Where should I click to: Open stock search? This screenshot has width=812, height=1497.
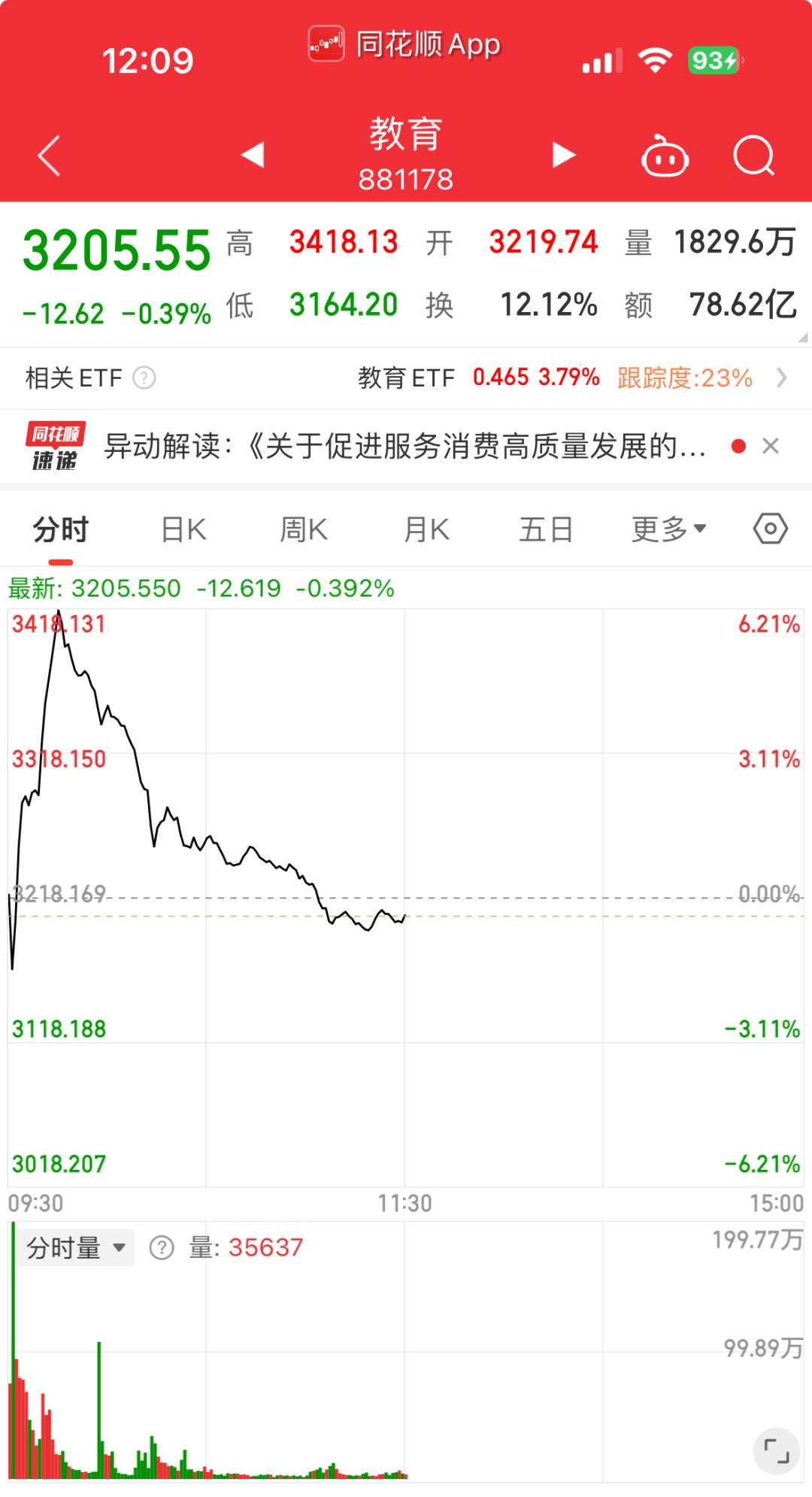point(753,156)
